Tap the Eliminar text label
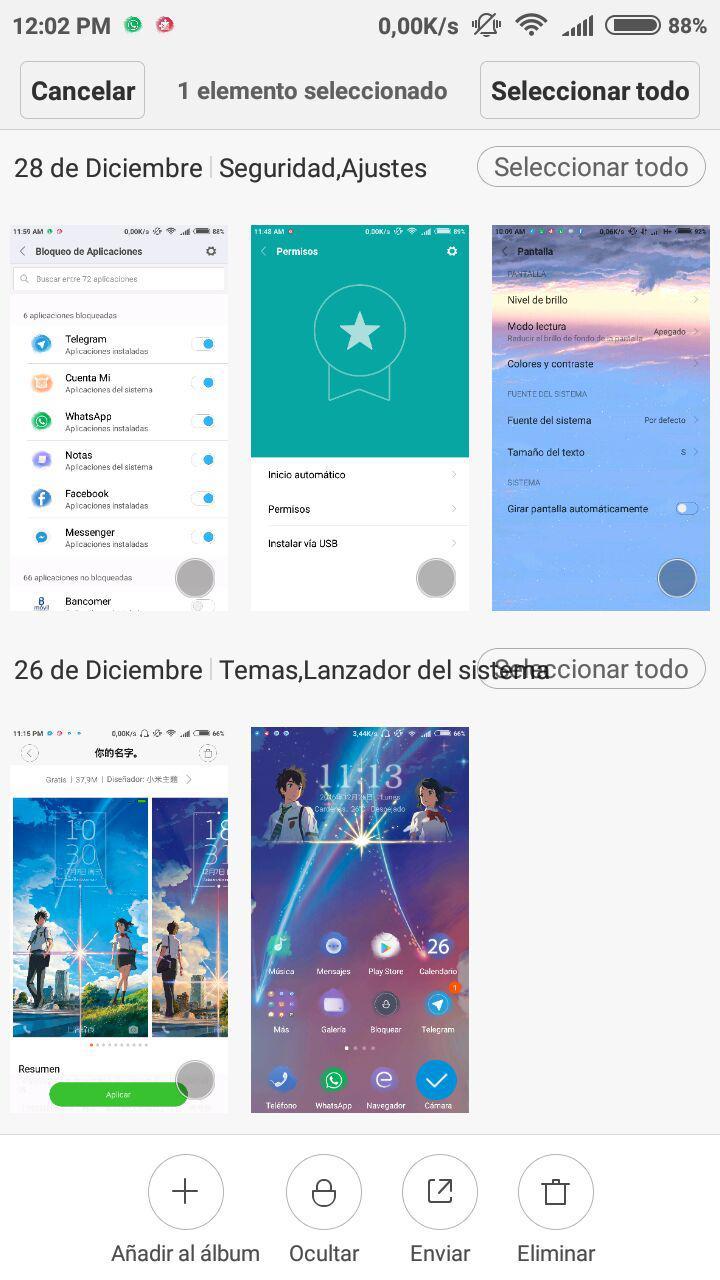 click(x=556, y=1253)
